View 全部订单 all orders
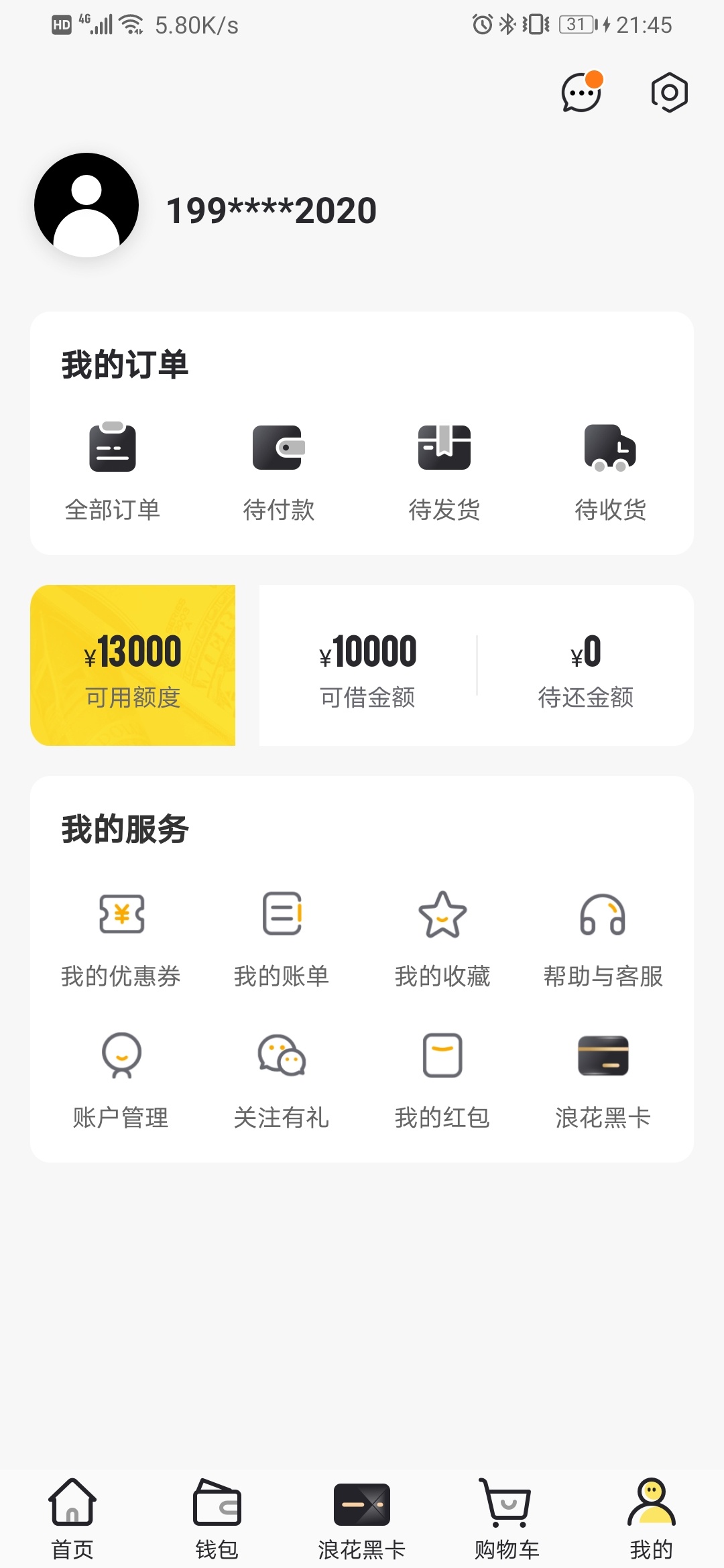Image resolution: width=724 pixels, height=1568 pixels. pyautogui.click(x=113, y=472)
